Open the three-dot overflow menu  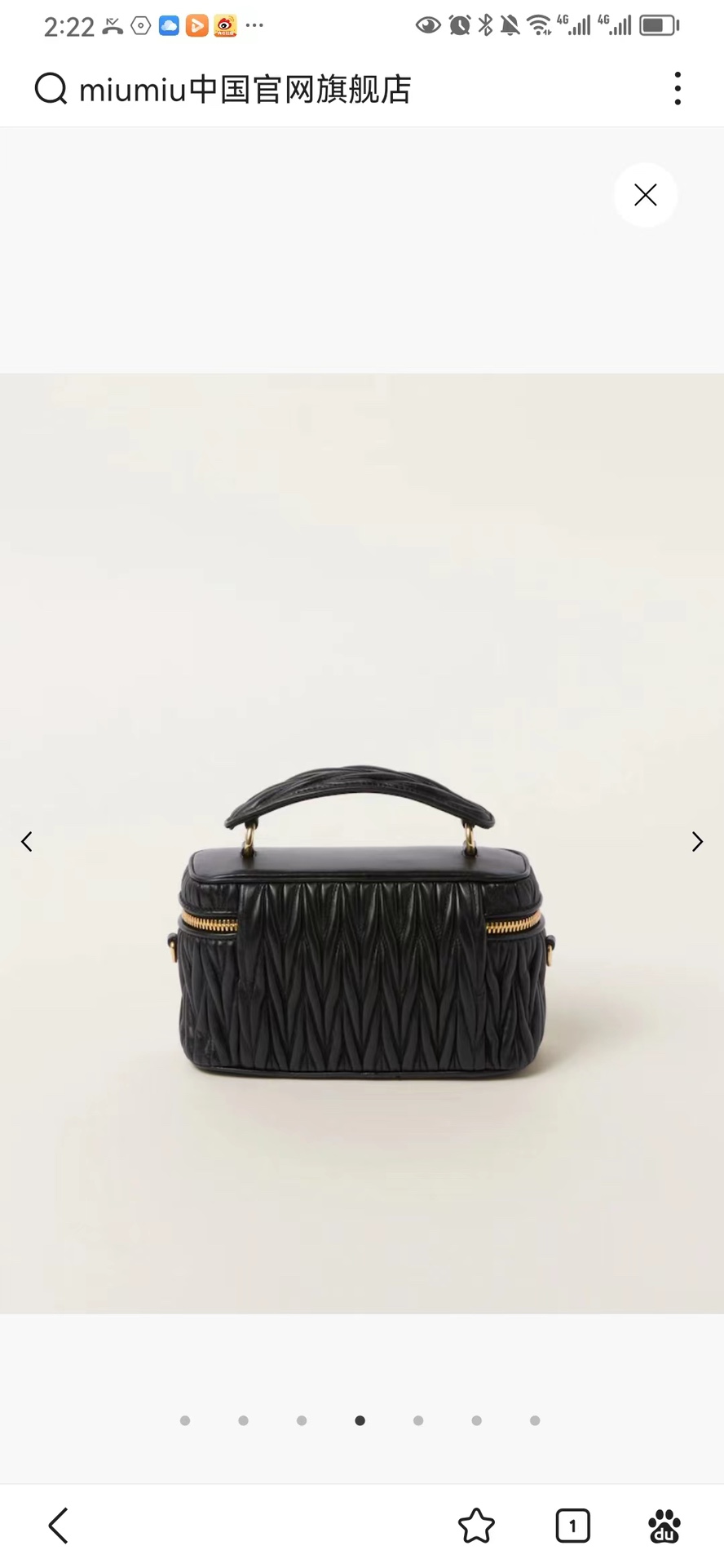click(x=678, y=88)
